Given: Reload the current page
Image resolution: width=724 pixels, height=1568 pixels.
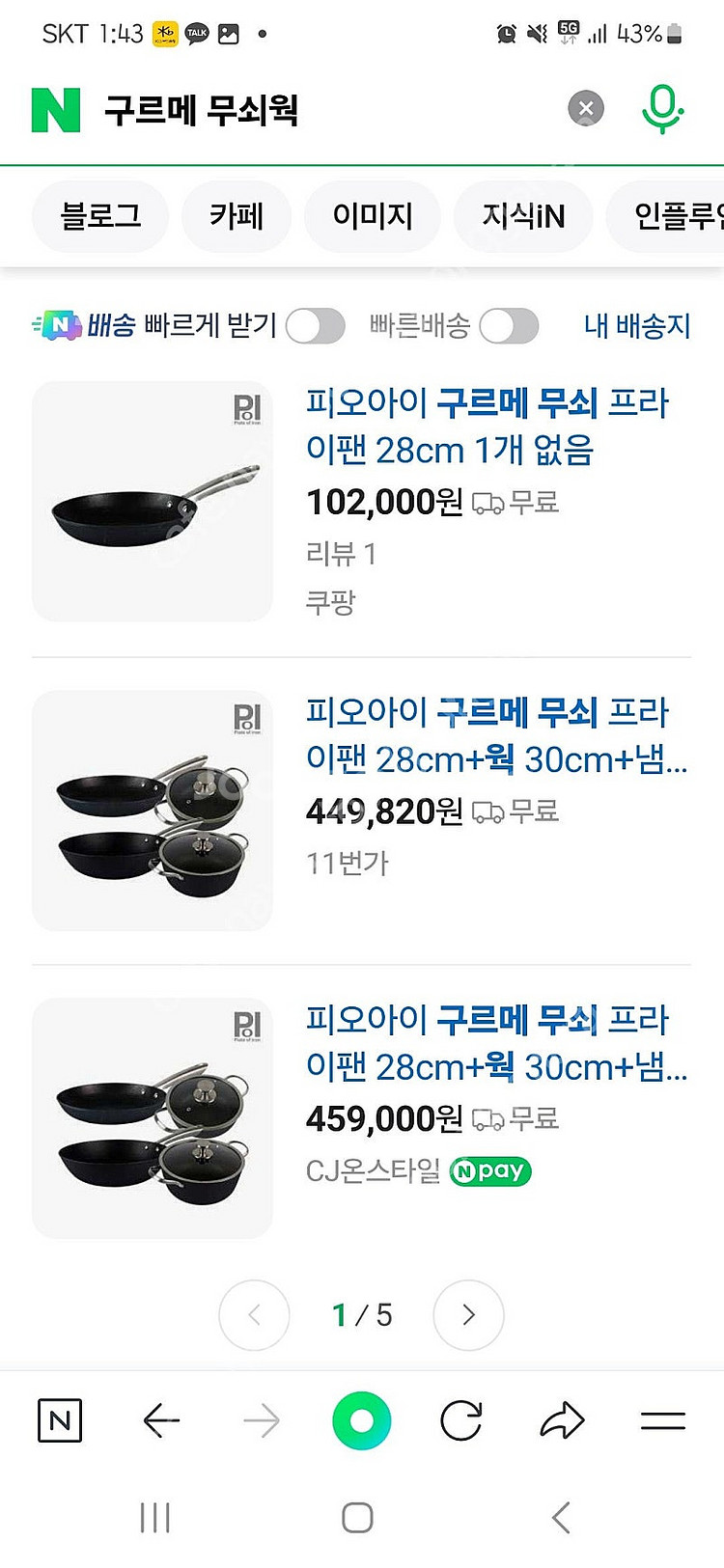Looking at the screenshot, I should (461, 1420).
